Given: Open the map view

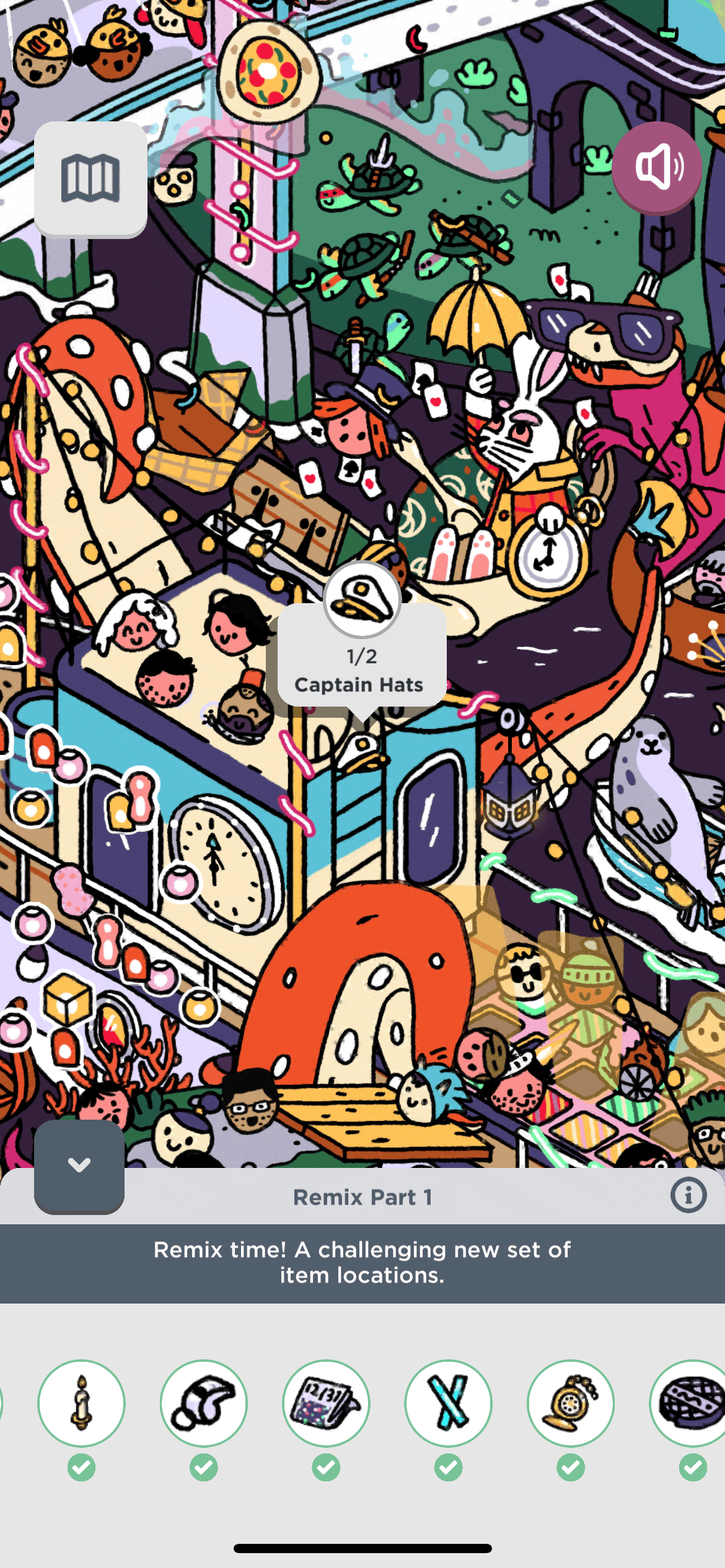Looking at the screenshot, I should pos(90,178).
